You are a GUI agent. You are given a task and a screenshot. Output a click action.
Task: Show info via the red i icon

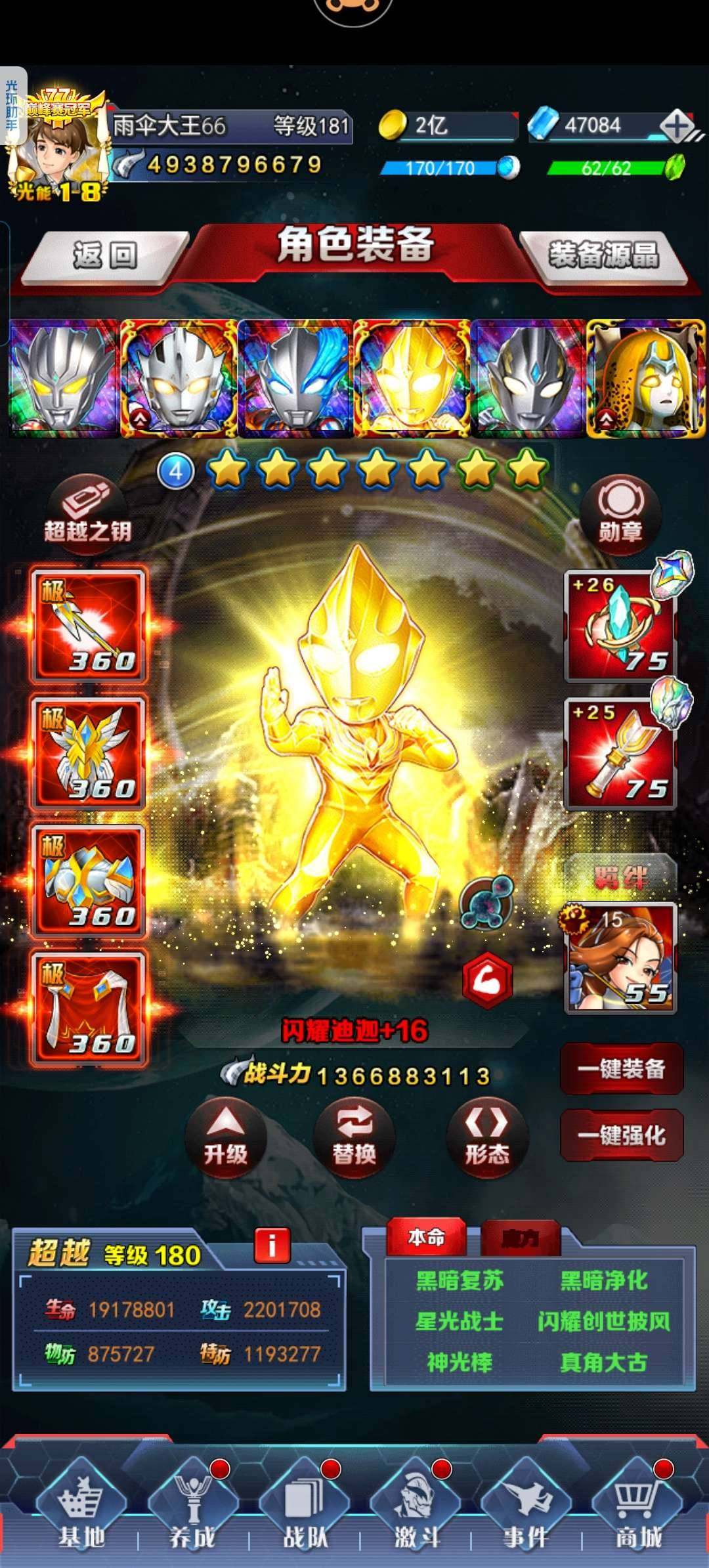(272, 1245)
